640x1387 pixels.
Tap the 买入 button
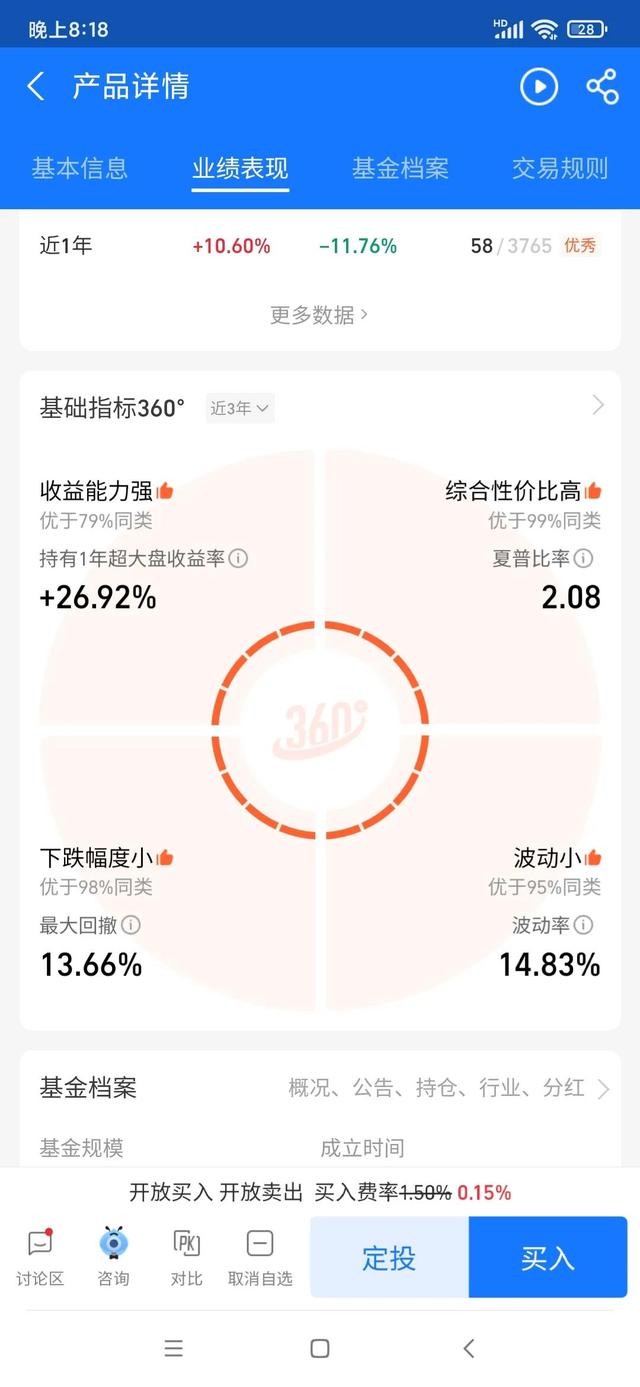tap(548, 1257)
